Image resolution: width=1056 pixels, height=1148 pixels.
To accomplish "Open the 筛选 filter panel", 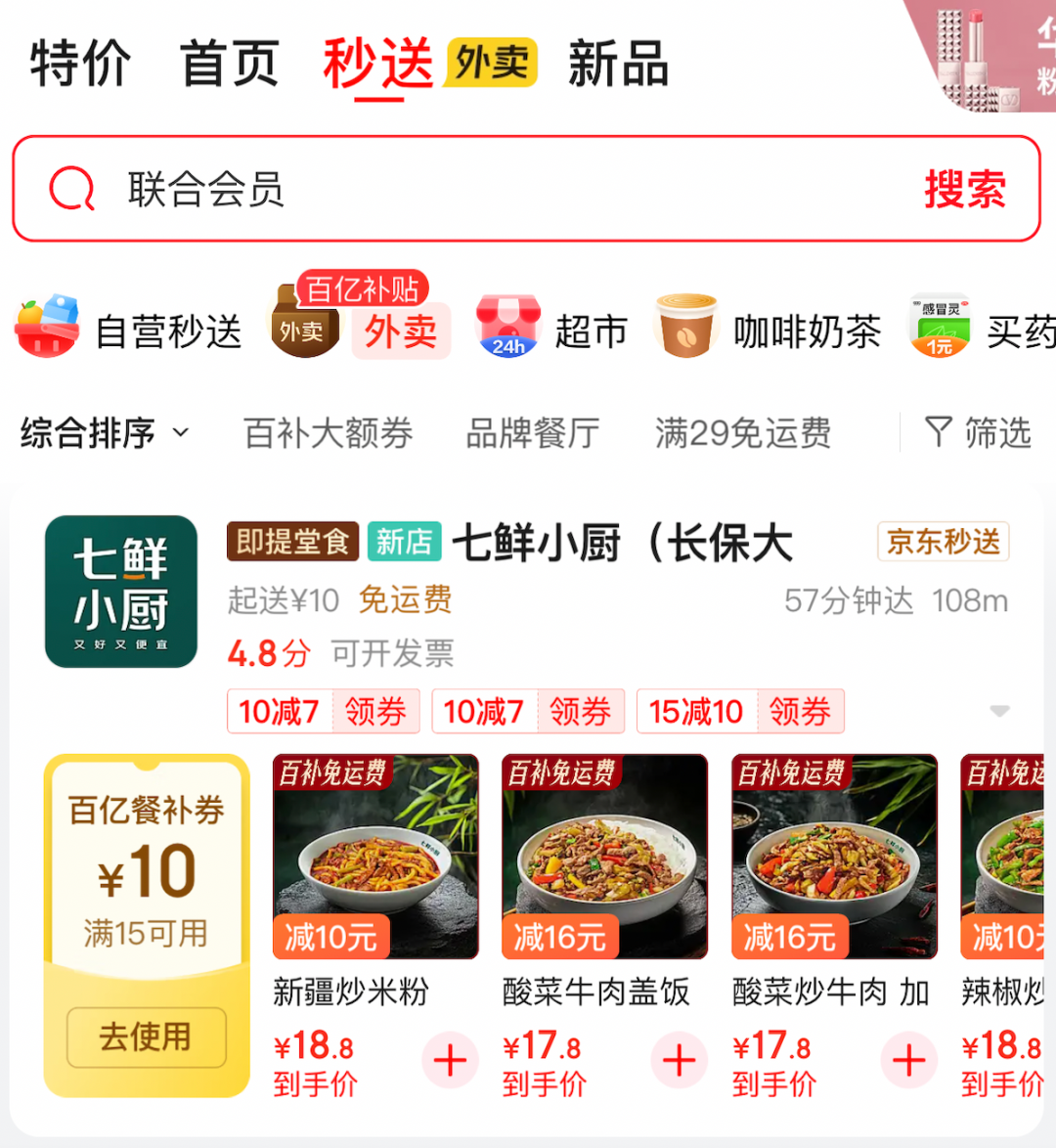I will click(x=978, y=432).
